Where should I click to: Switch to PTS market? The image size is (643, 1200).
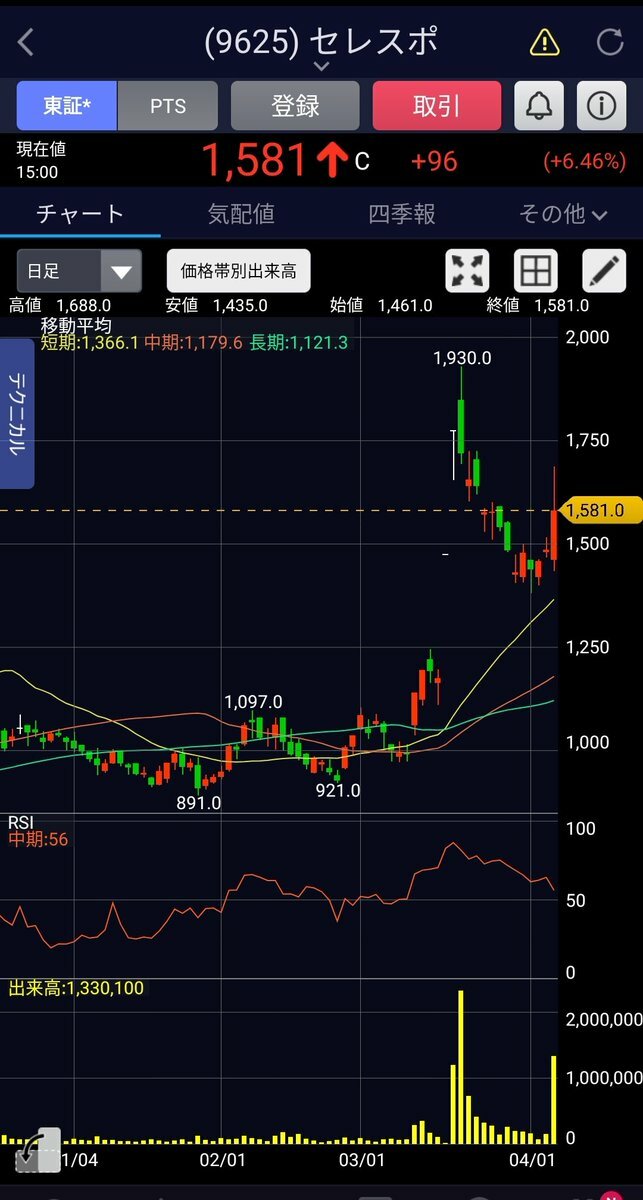(x=168, y=106)
